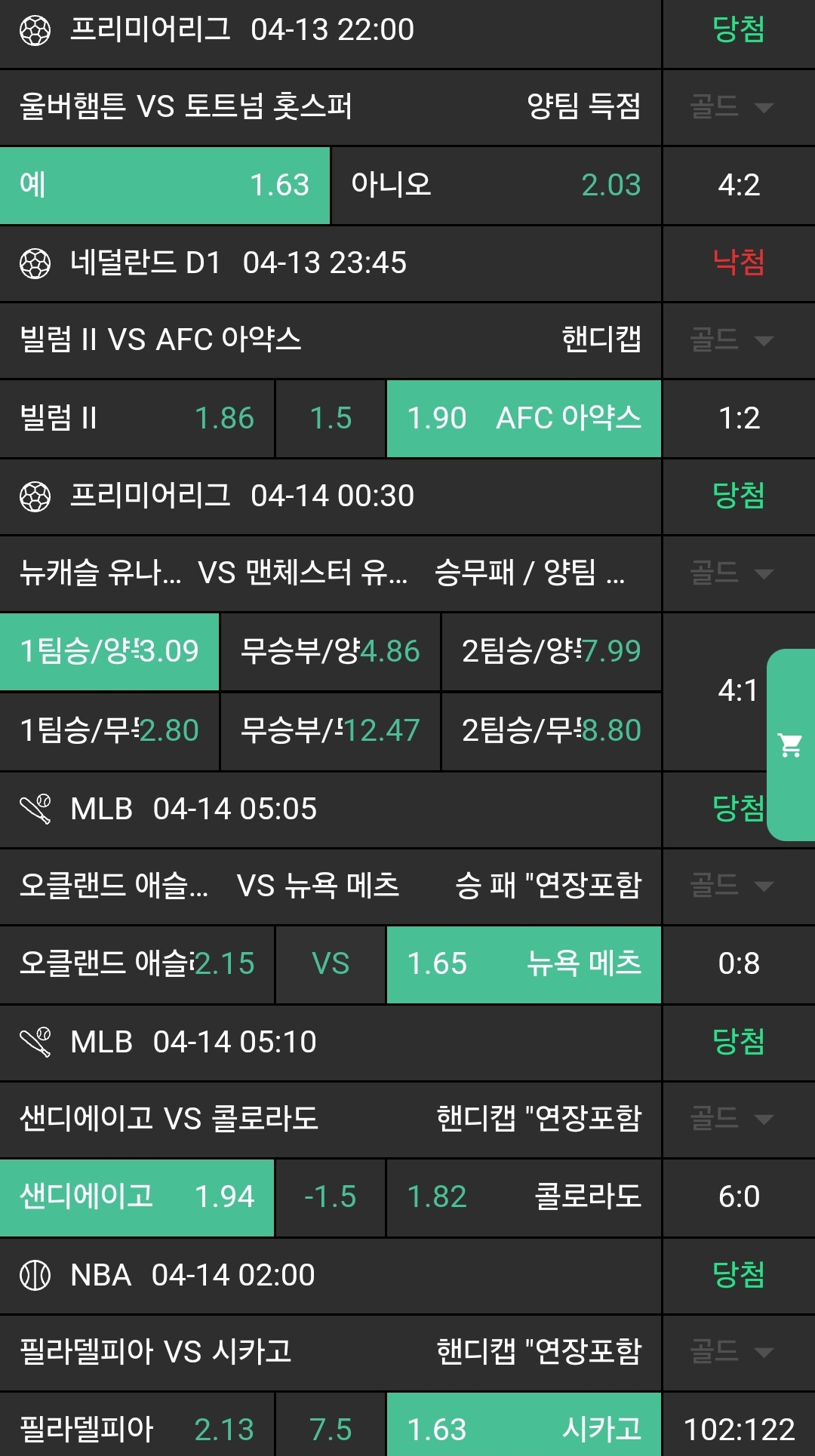Select 1팀승/양 option at 3.09

(109, 652)
